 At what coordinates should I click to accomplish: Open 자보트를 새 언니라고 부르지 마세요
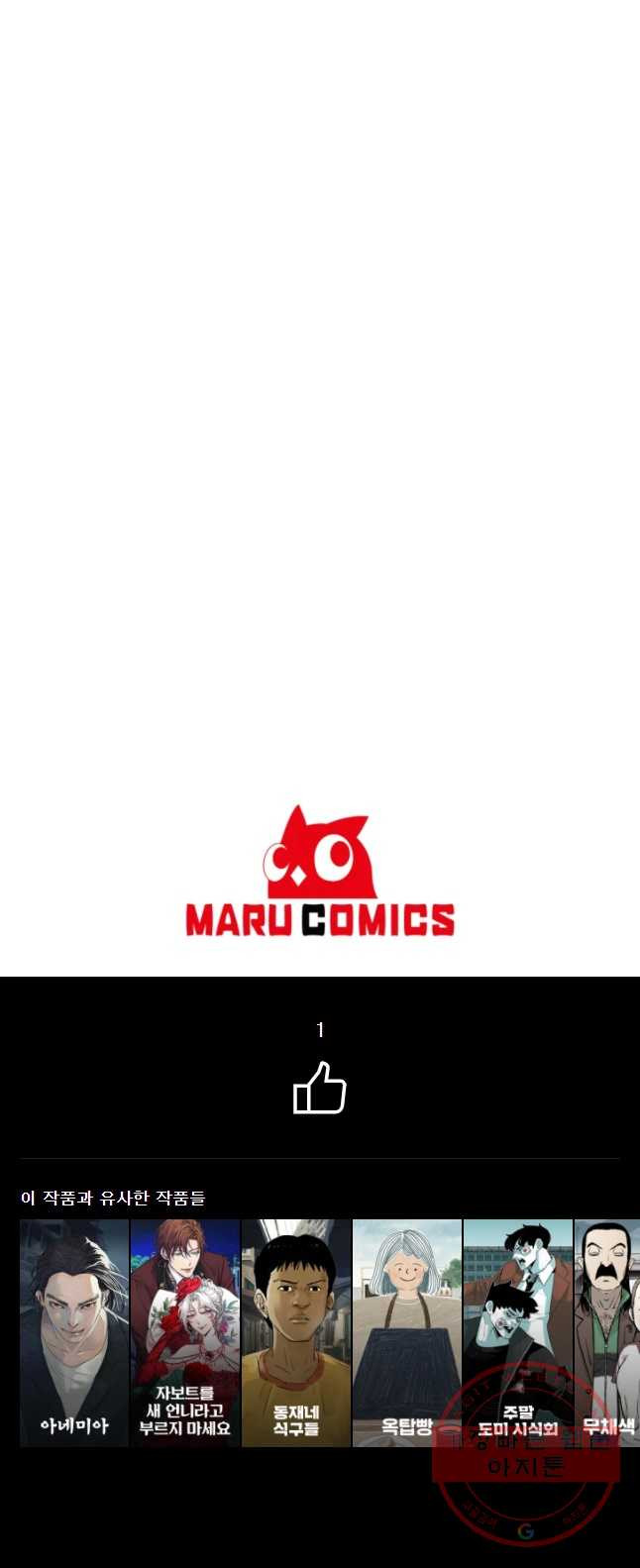coord(185,1332)
